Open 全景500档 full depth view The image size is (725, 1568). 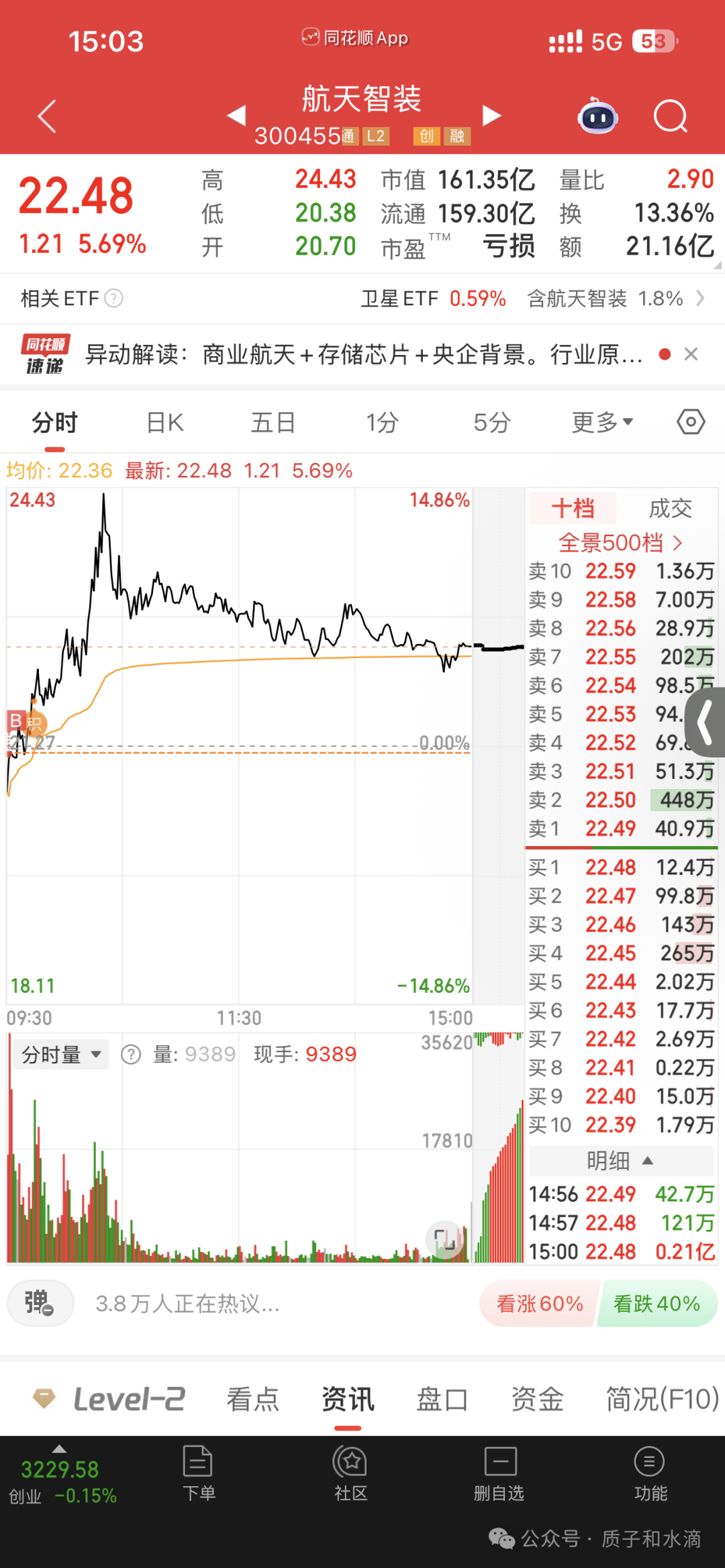tap(620, 542)
